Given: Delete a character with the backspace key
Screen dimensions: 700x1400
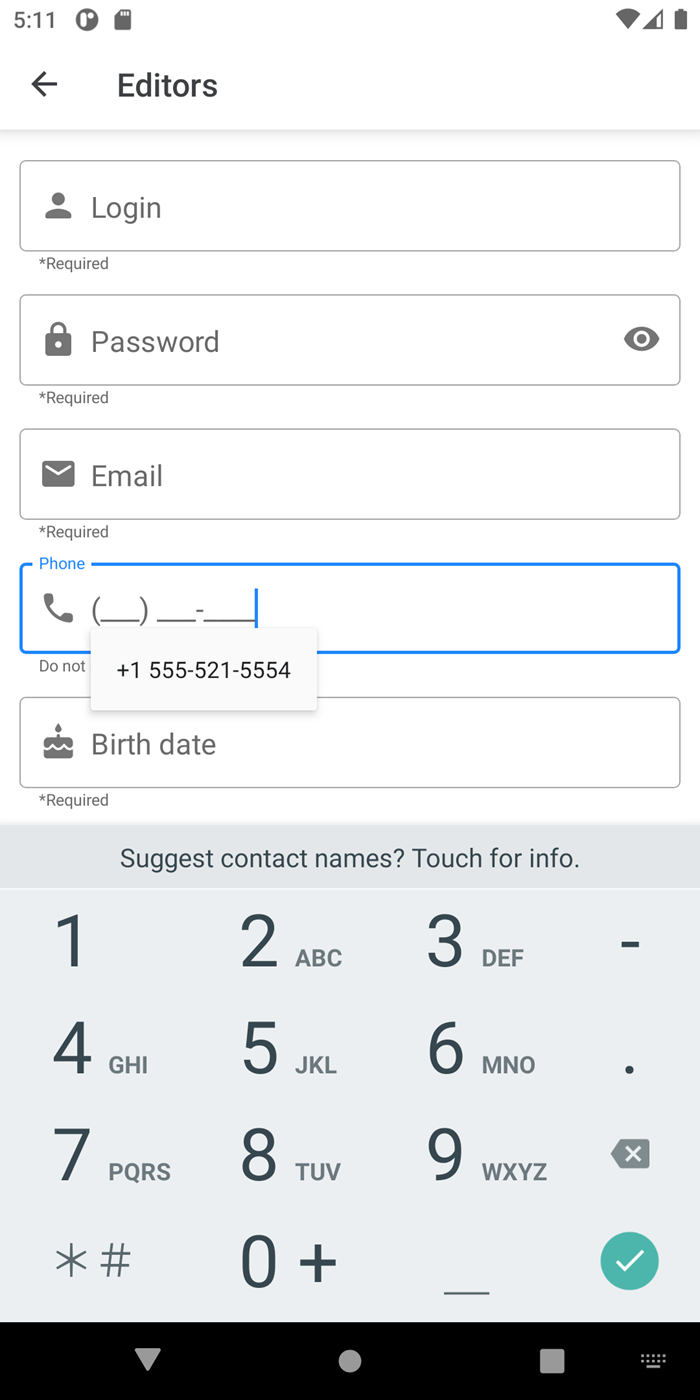Looking at the screenshot, I should pyautogui.click(x=630, y=1154).
